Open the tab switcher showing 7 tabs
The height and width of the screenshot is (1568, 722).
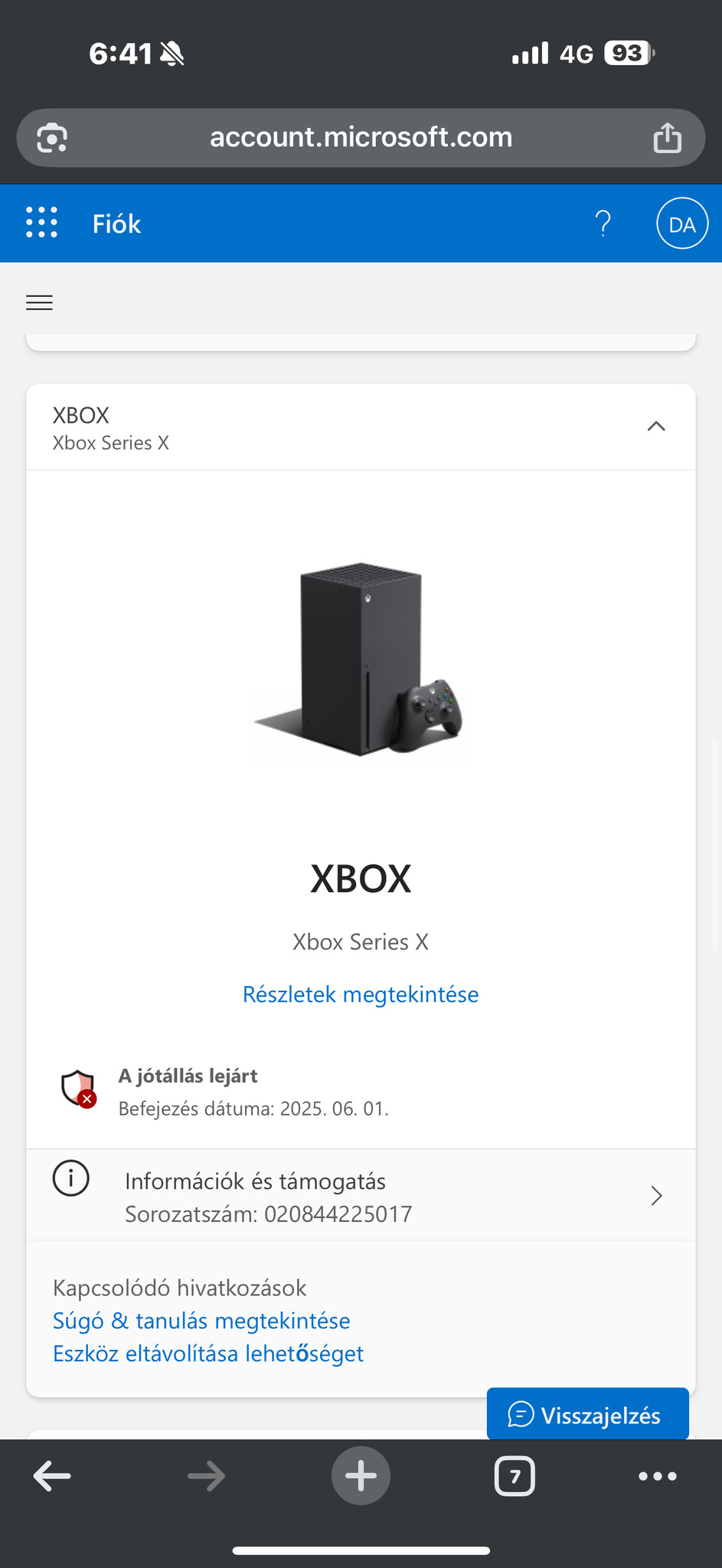[515, 1475]
